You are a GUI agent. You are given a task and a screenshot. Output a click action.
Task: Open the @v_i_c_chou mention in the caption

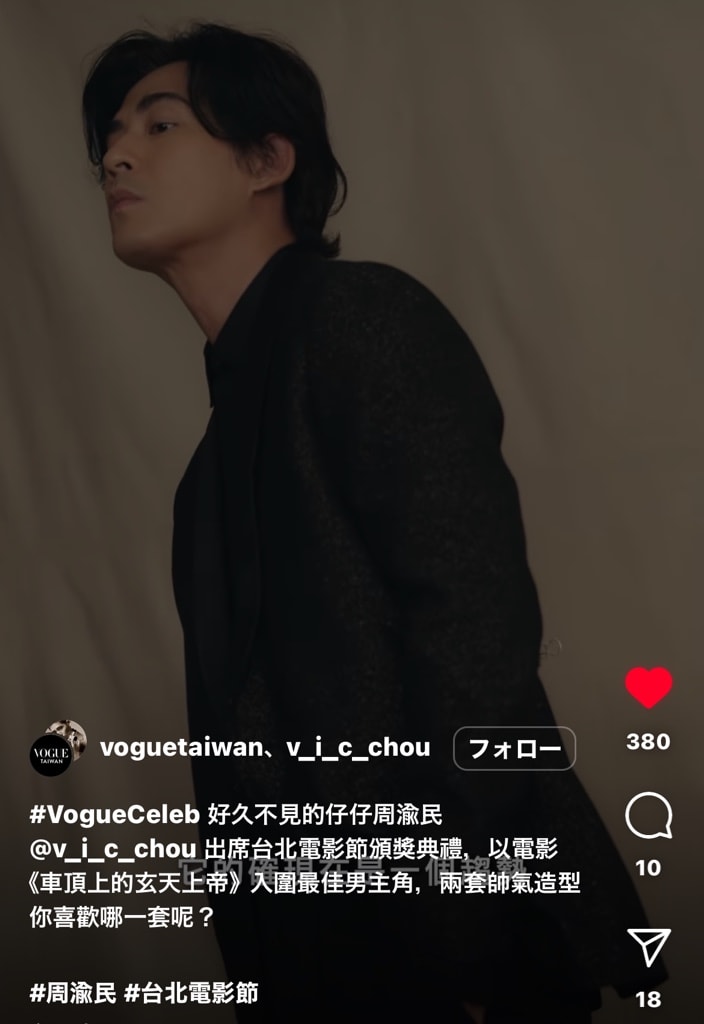pyautogui.click(x=113, y=848)
